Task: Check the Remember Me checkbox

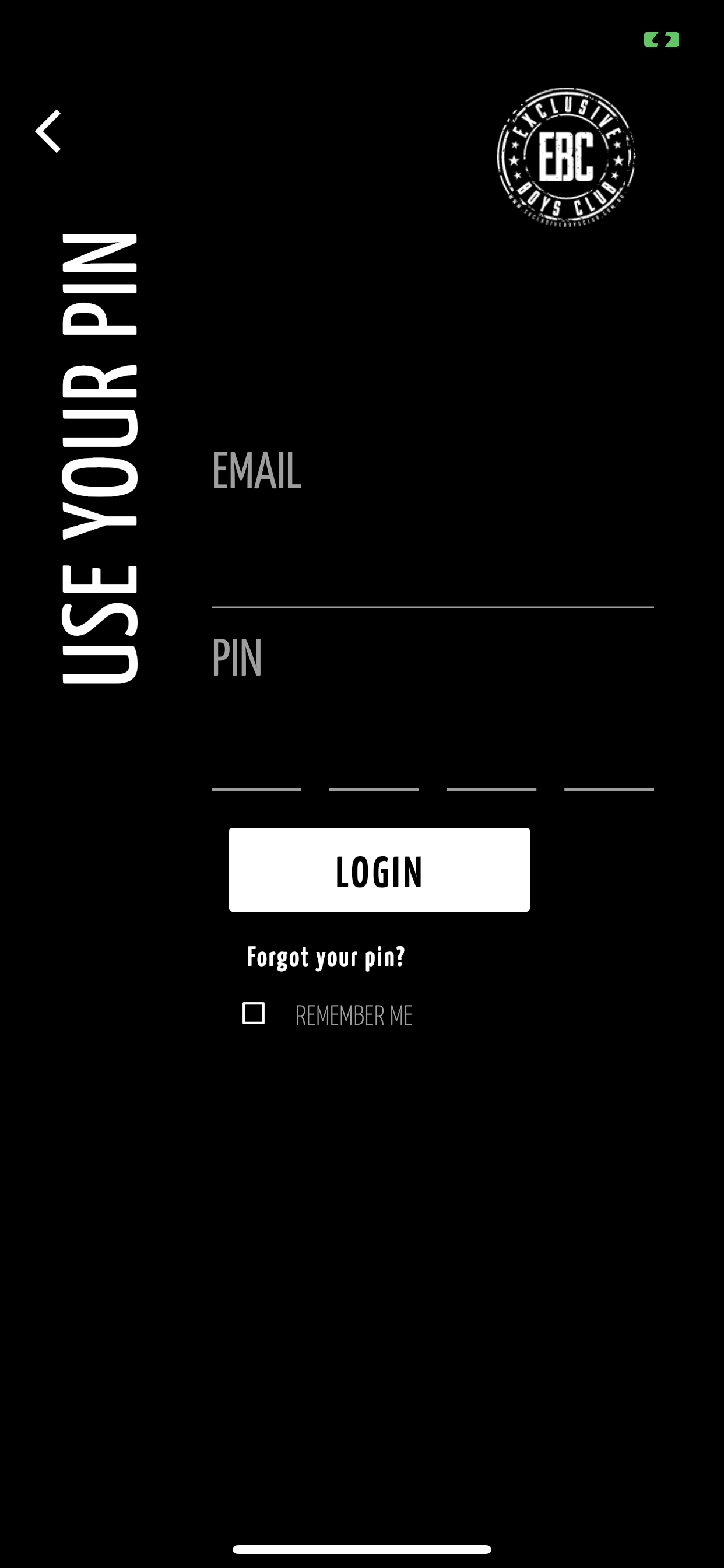Action: [254, 1013]
